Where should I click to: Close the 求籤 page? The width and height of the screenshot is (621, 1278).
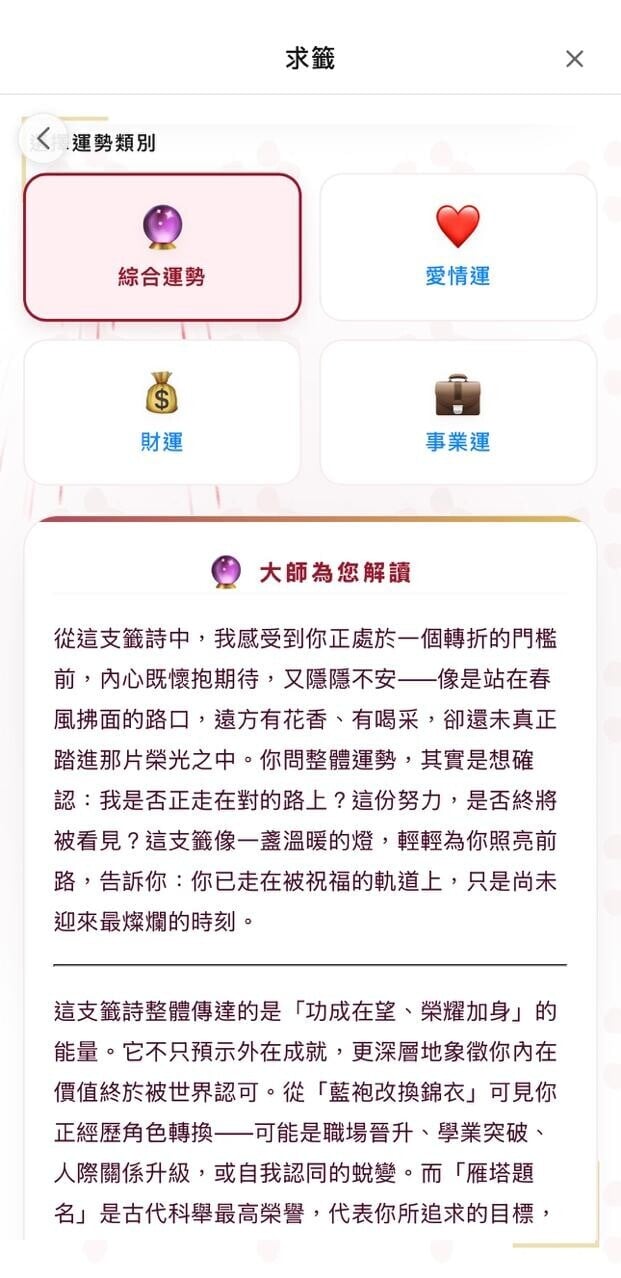[x=574, y=59]
